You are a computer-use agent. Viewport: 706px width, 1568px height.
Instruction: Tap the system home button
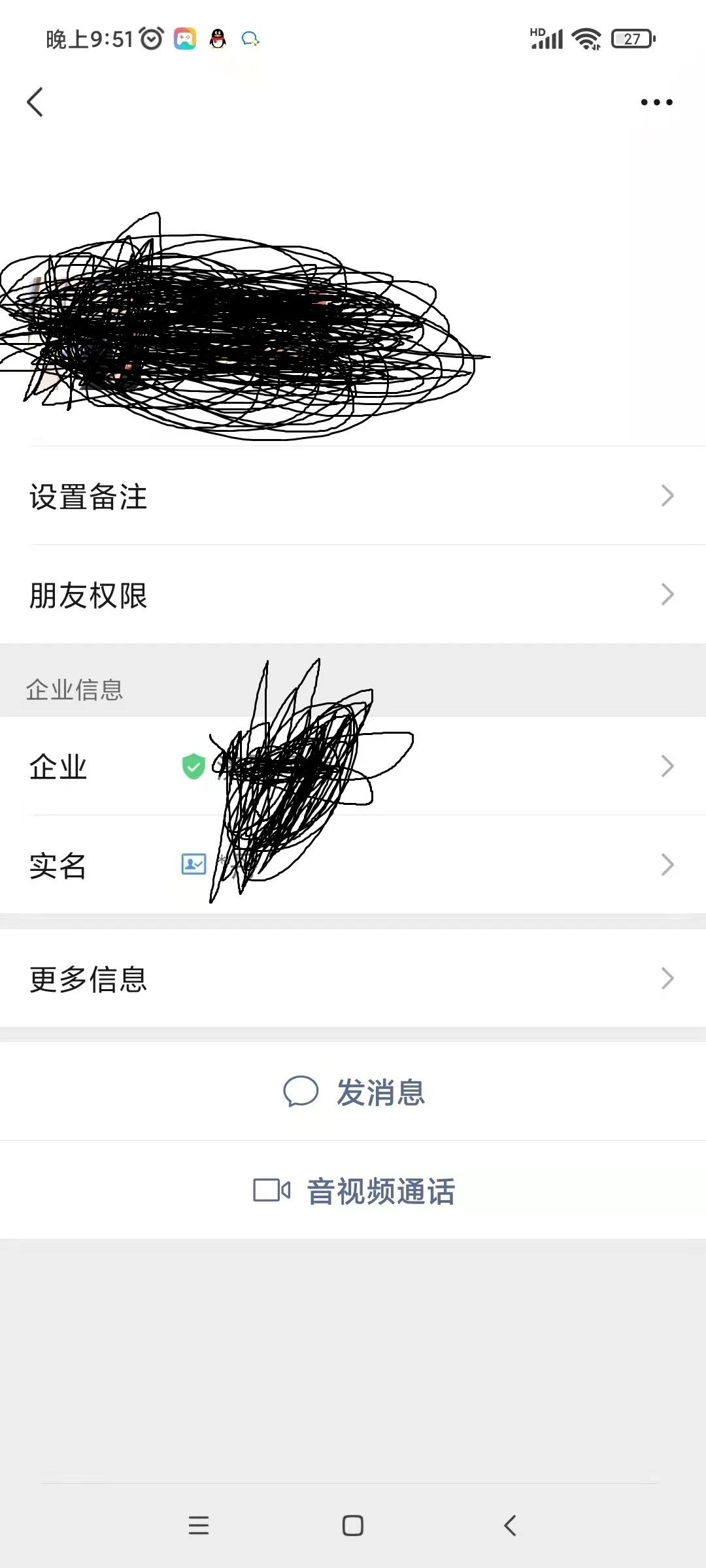[353, 1526]
